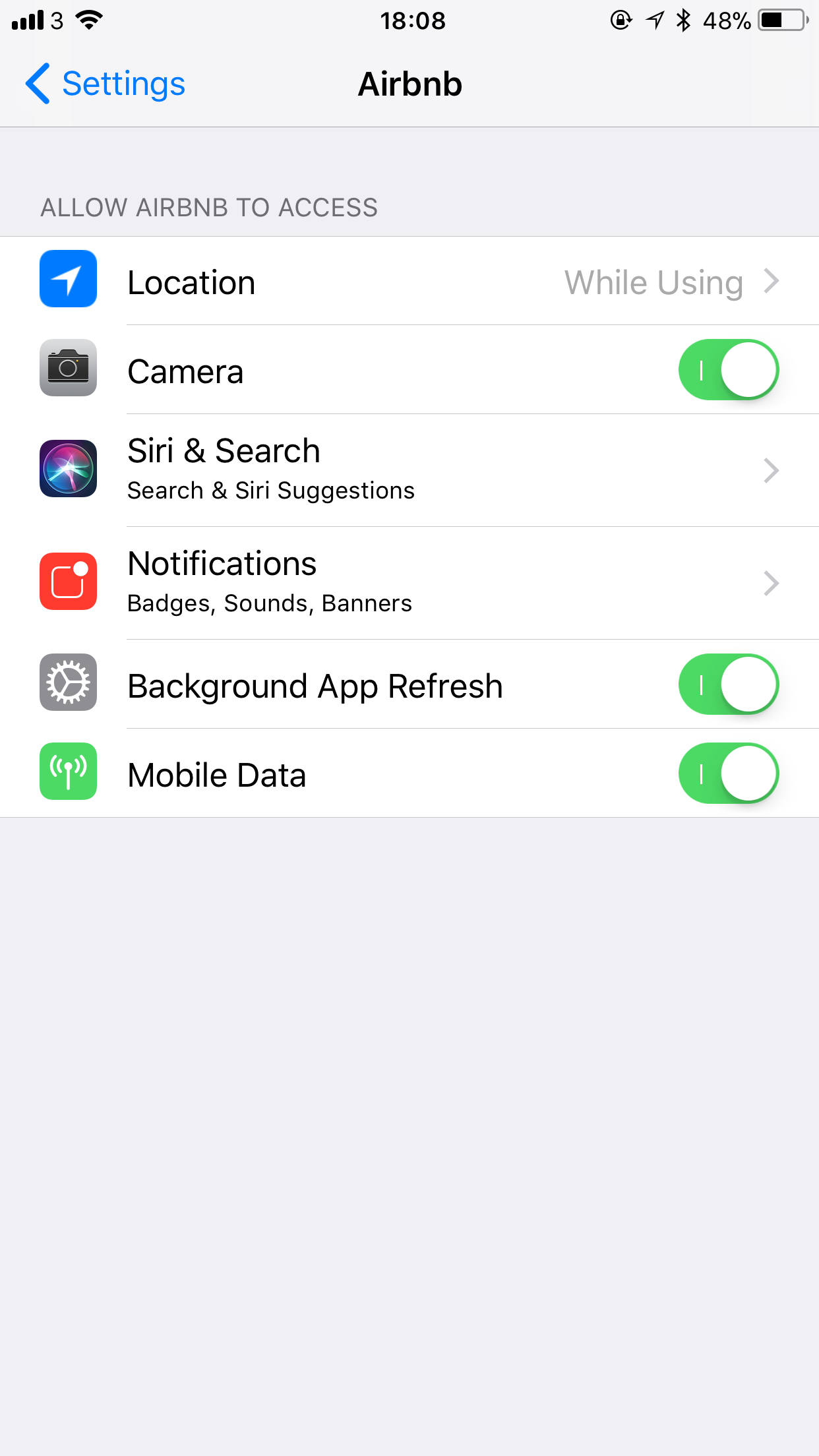Open Location access settings
The width and height of the screenshot is (819, 1456).
coord(409,282)
